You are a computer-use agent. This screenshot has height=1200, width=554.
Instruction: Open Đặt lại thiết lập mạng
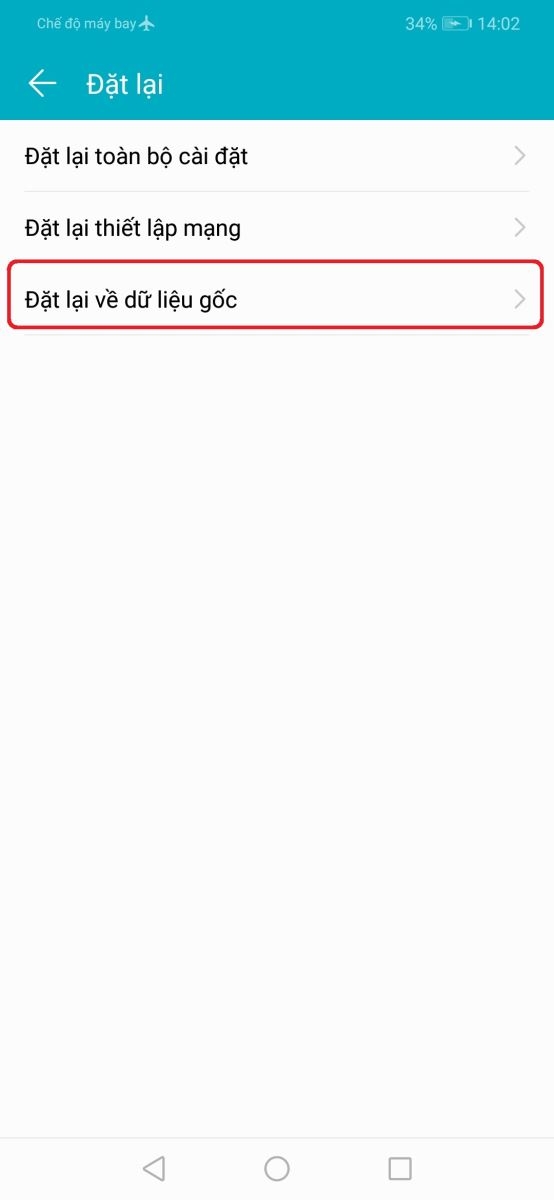(x=277, y=228)
